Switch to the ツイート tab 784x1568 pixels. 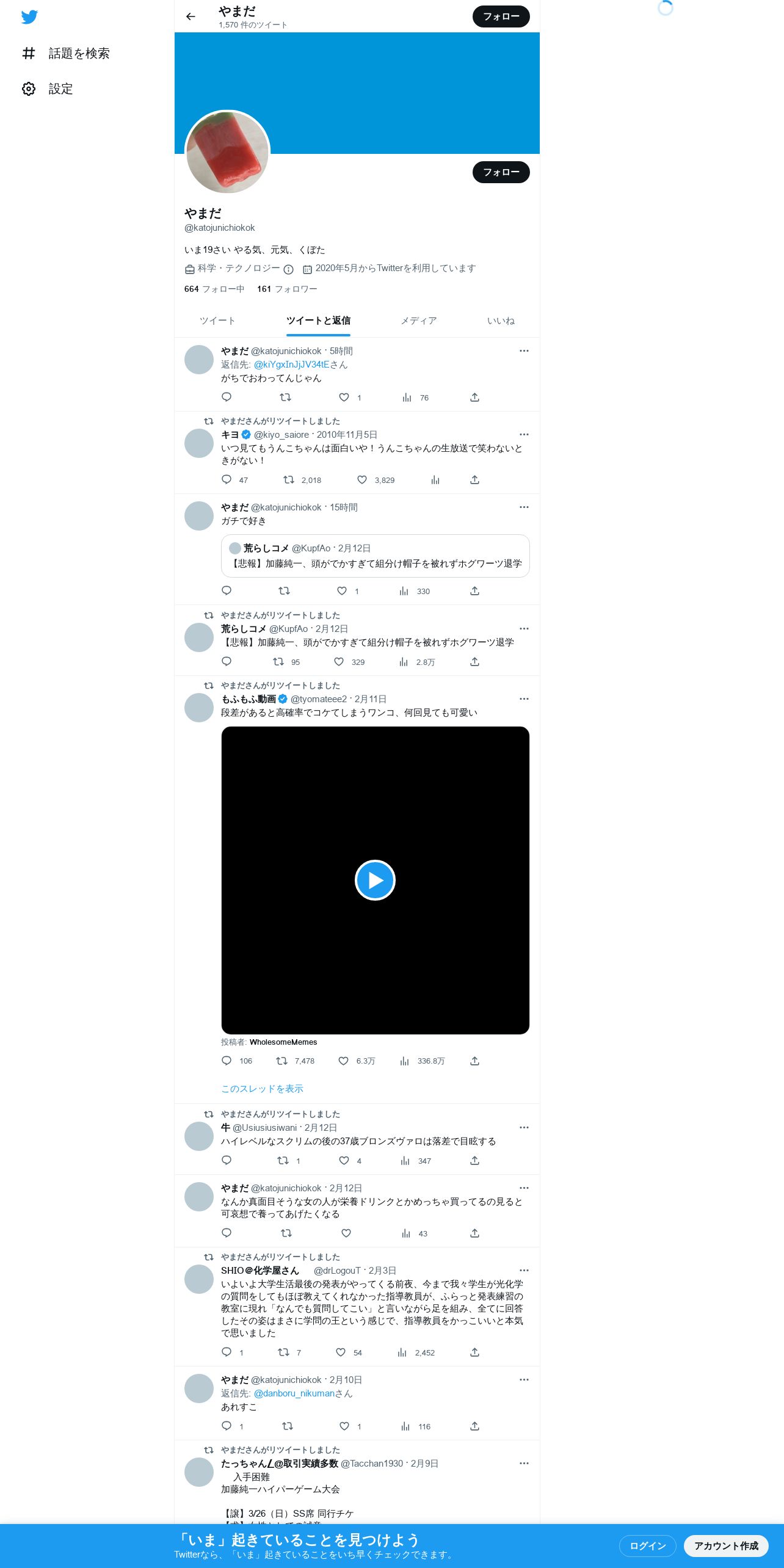217,321
